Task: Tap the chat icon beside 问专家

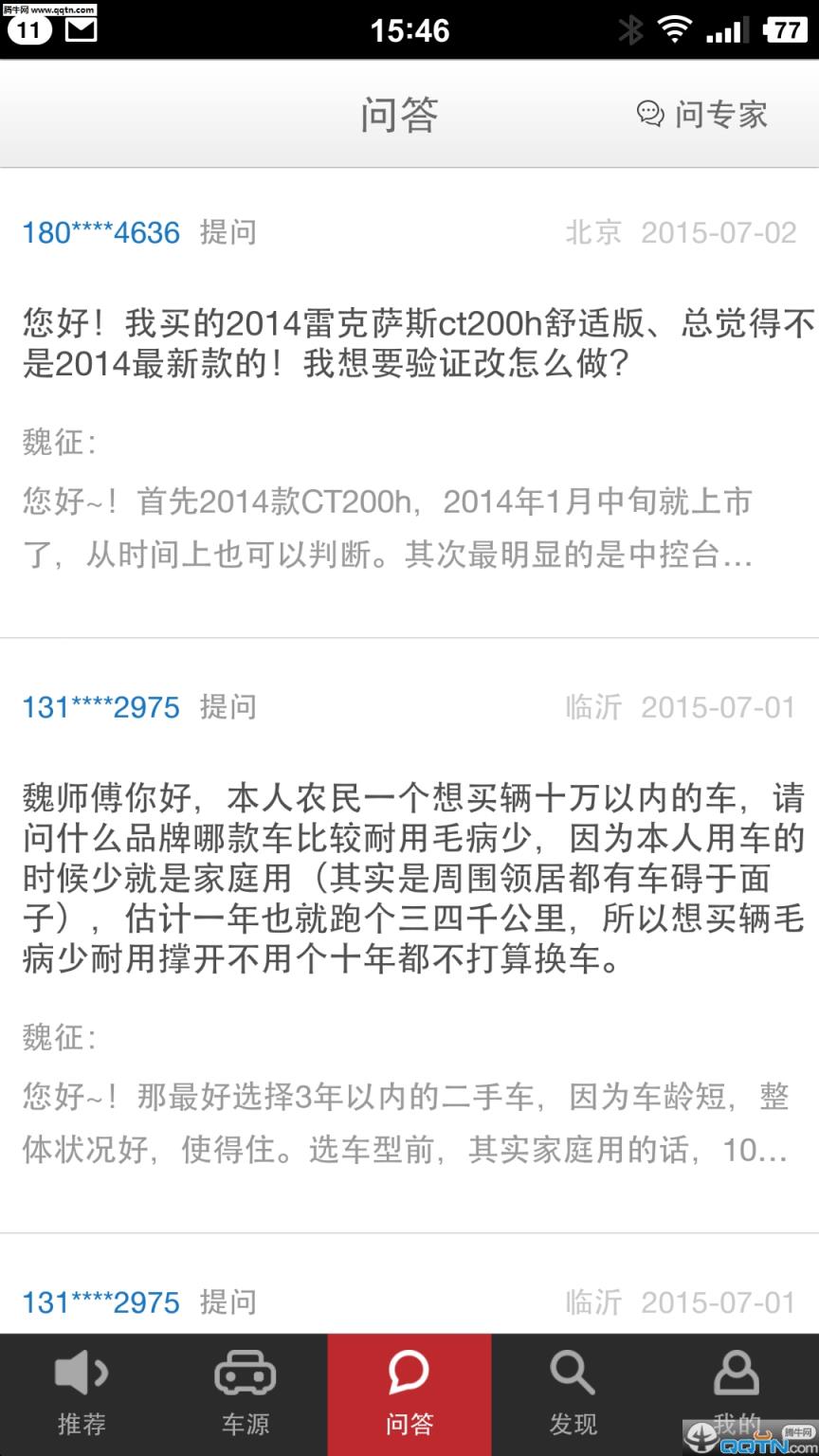Action: (650, 114)
